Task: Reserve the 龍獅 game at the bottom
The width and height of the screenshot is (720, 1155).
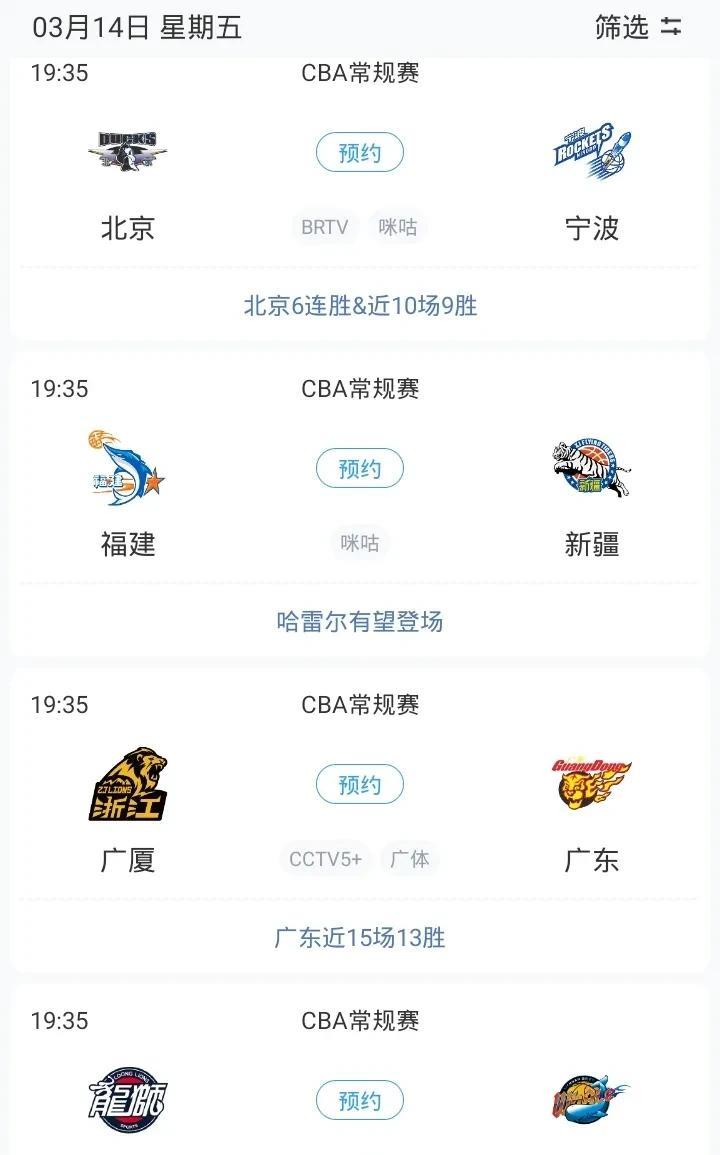Action: [360, 1100]
